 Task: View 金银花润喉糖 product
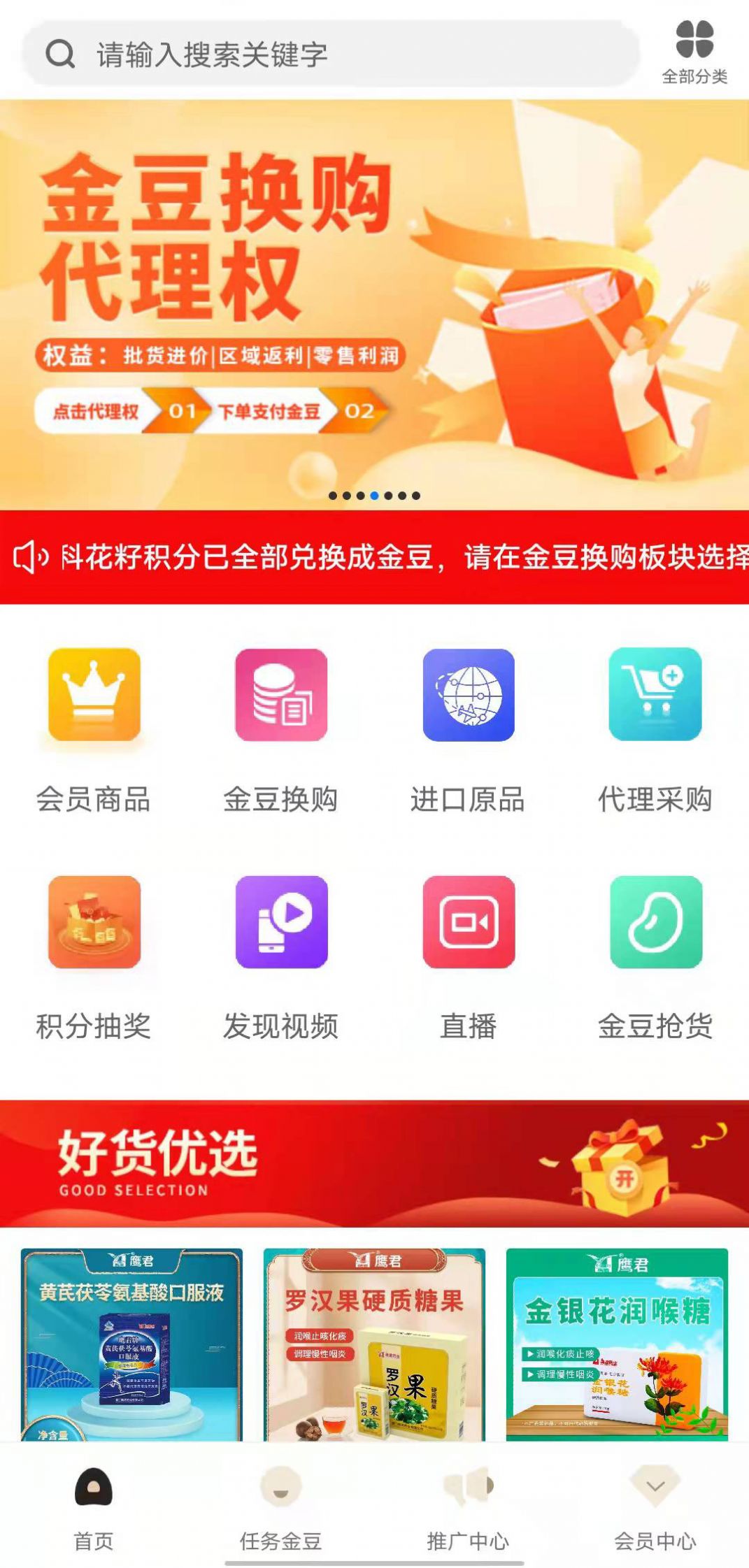tap(617, 1344)
